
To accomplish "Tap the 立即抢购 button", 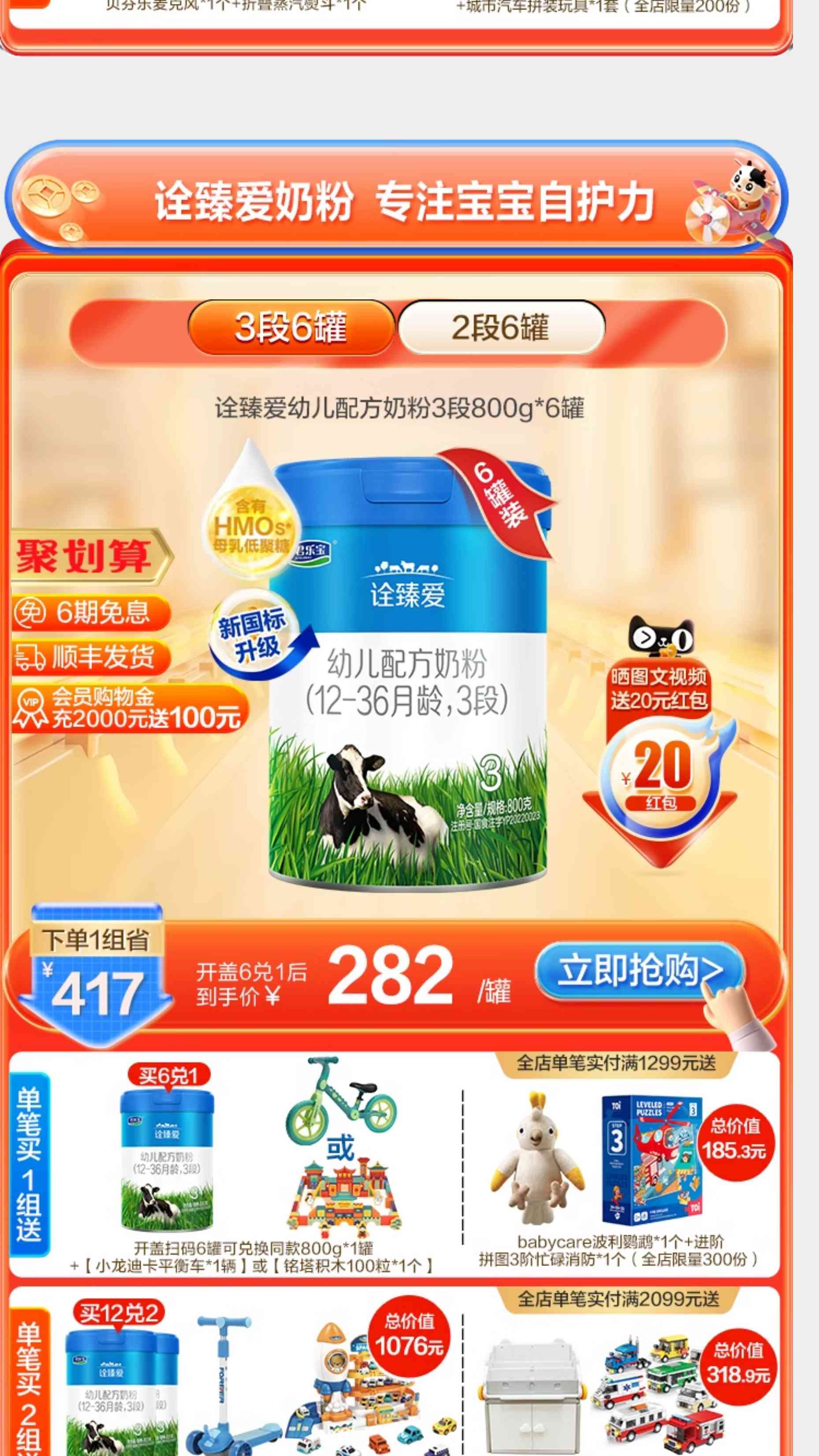I will click(x=639, y=971).
